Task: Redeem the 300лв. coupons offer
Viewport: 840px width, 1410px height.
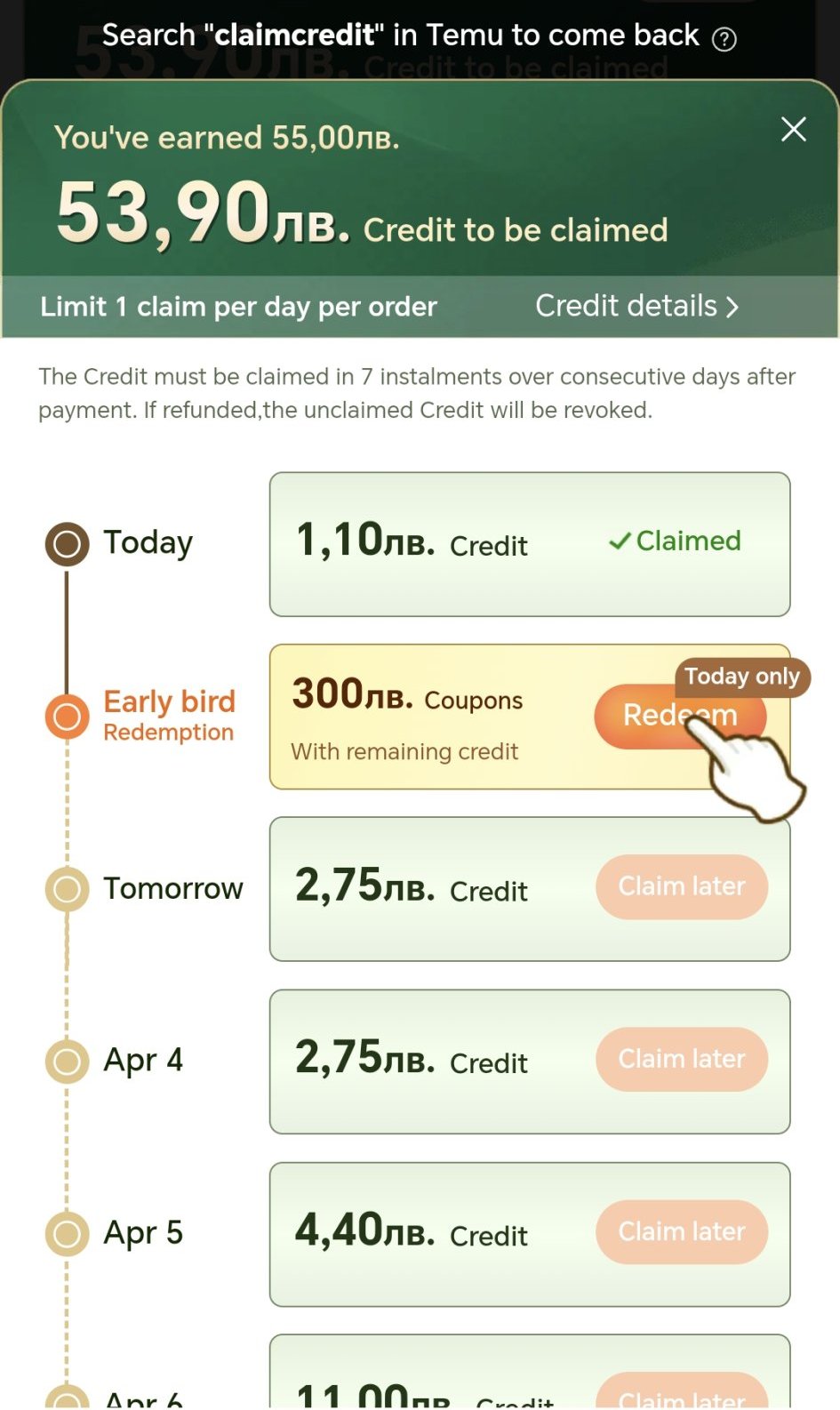Action: [680, 716]
